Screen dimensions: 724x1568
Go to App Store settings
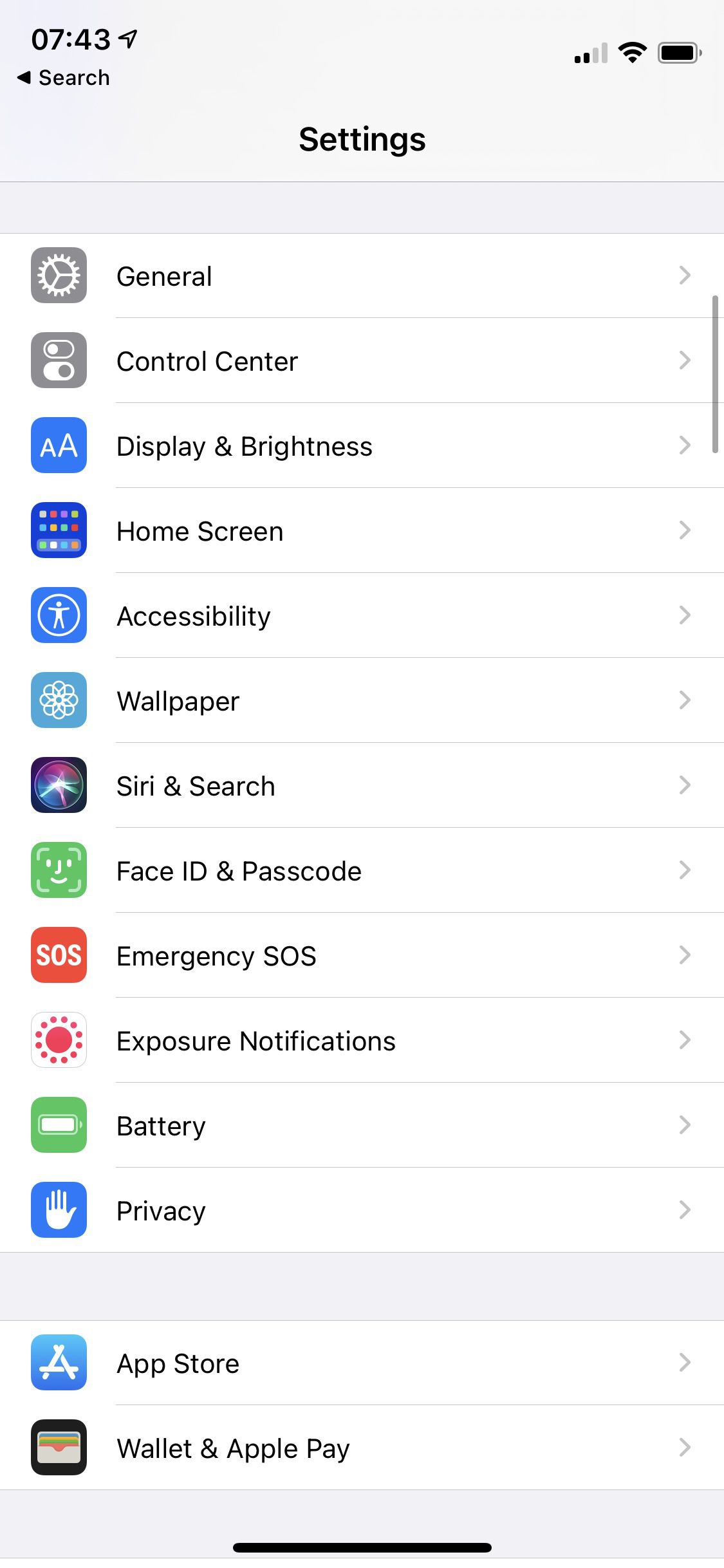click(x=362, y=1363)
